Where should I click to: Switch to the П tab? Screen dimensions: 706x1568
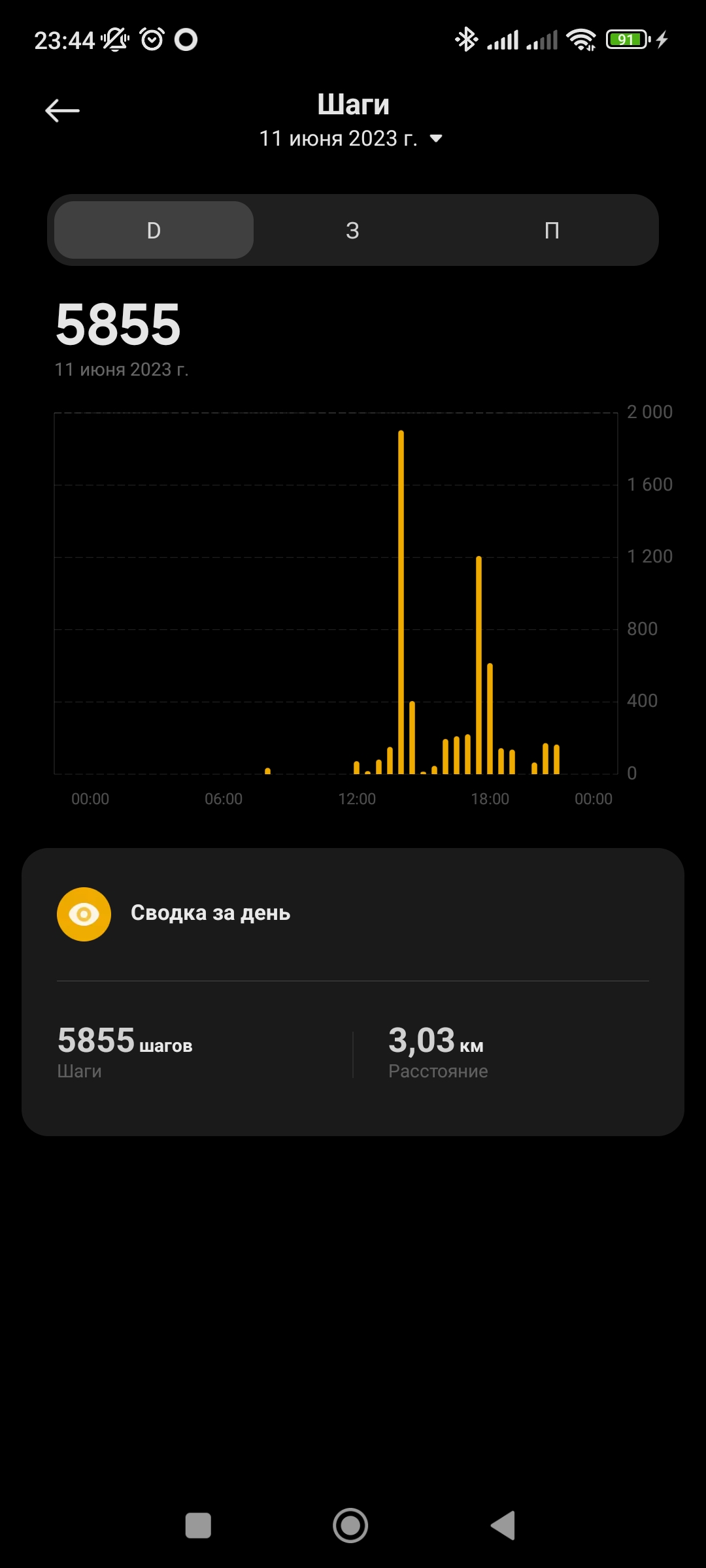(552, 230)
